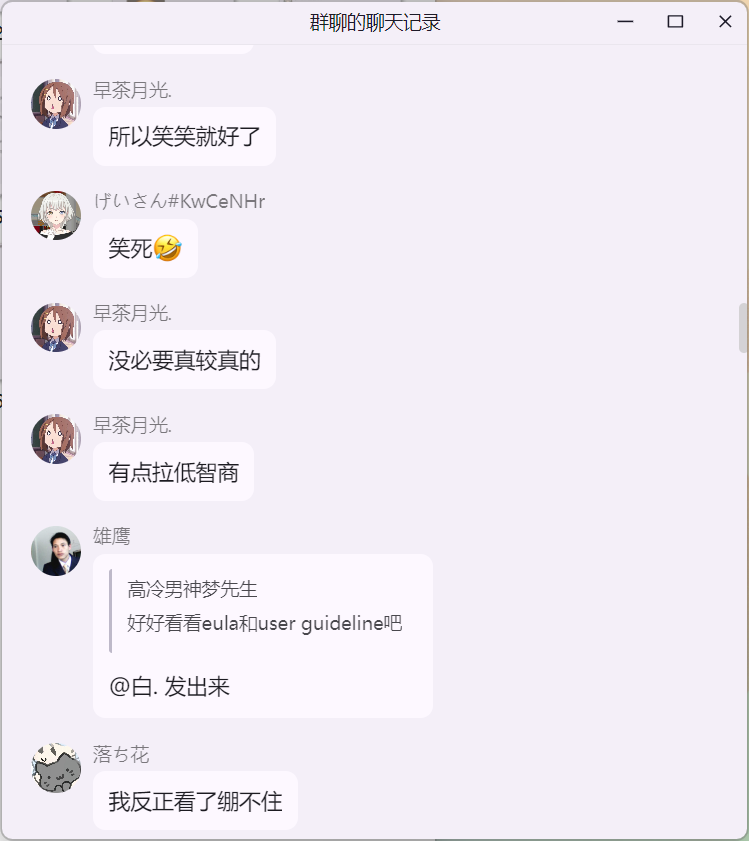Image resolution: width=749 pixels, height=841 pixels.
Task: Open 雄鹰's profile avatar
Action: pos(56,551)
